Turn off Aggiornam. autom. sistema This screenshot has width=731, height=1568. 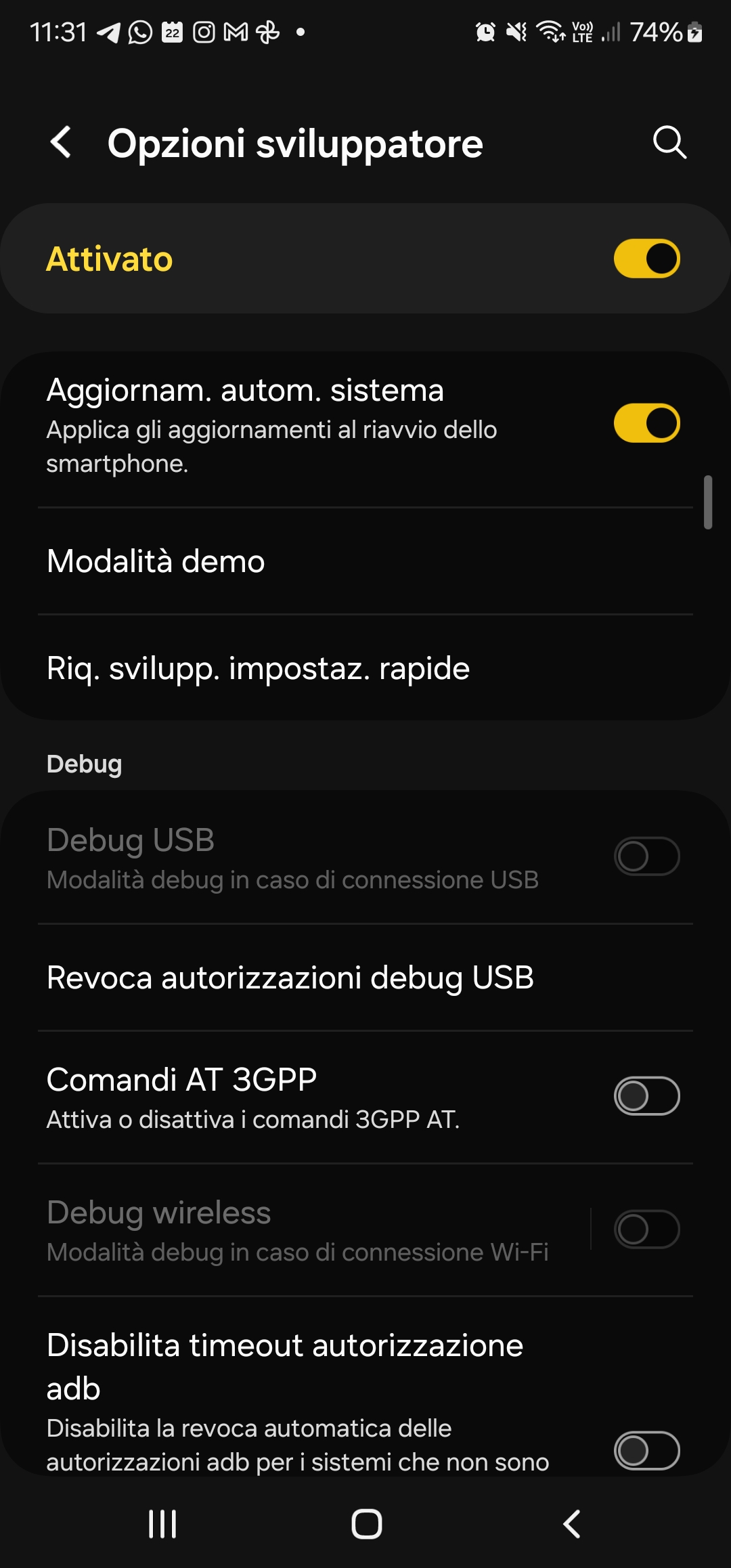pyautogui.click(x=646, y=422)
